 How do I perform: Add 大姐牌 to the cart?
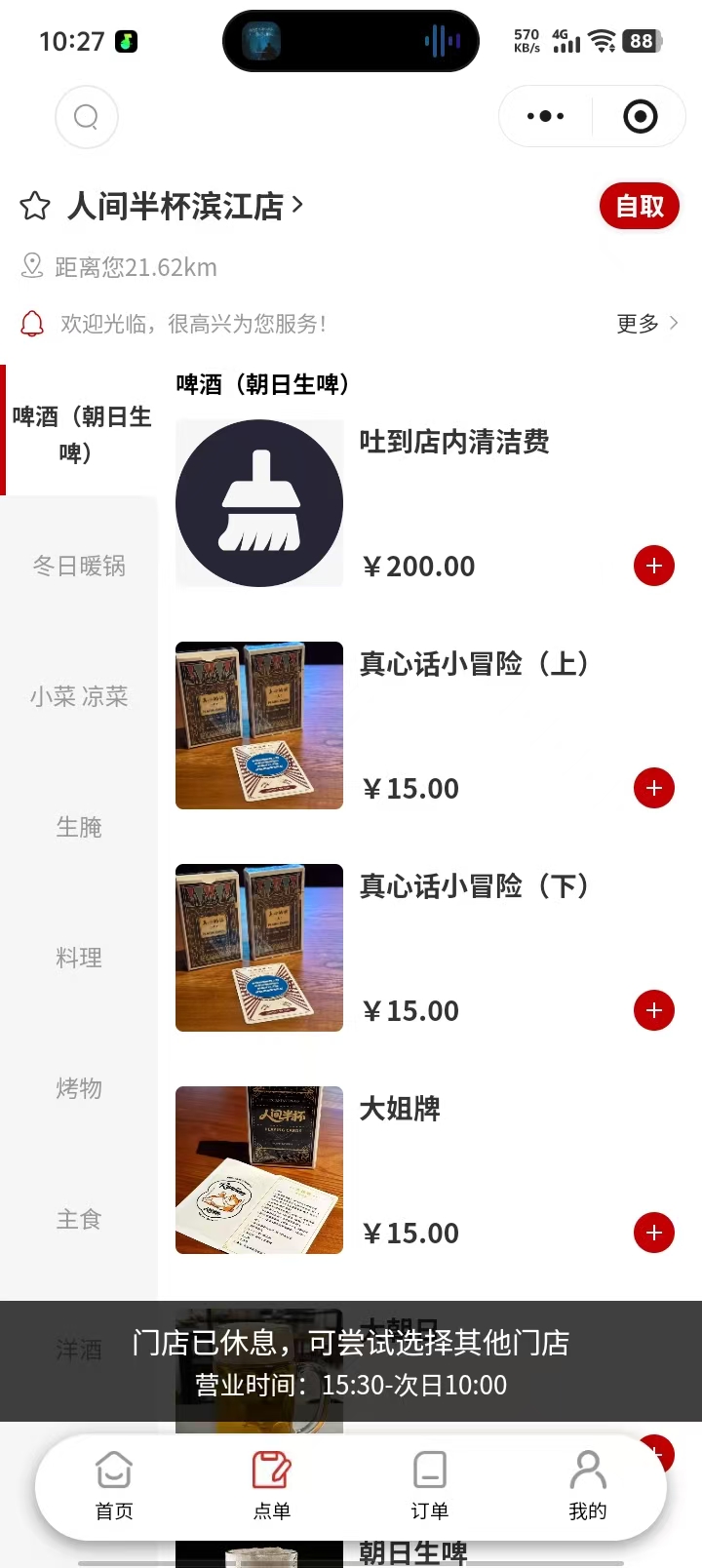click(654, 1233)
